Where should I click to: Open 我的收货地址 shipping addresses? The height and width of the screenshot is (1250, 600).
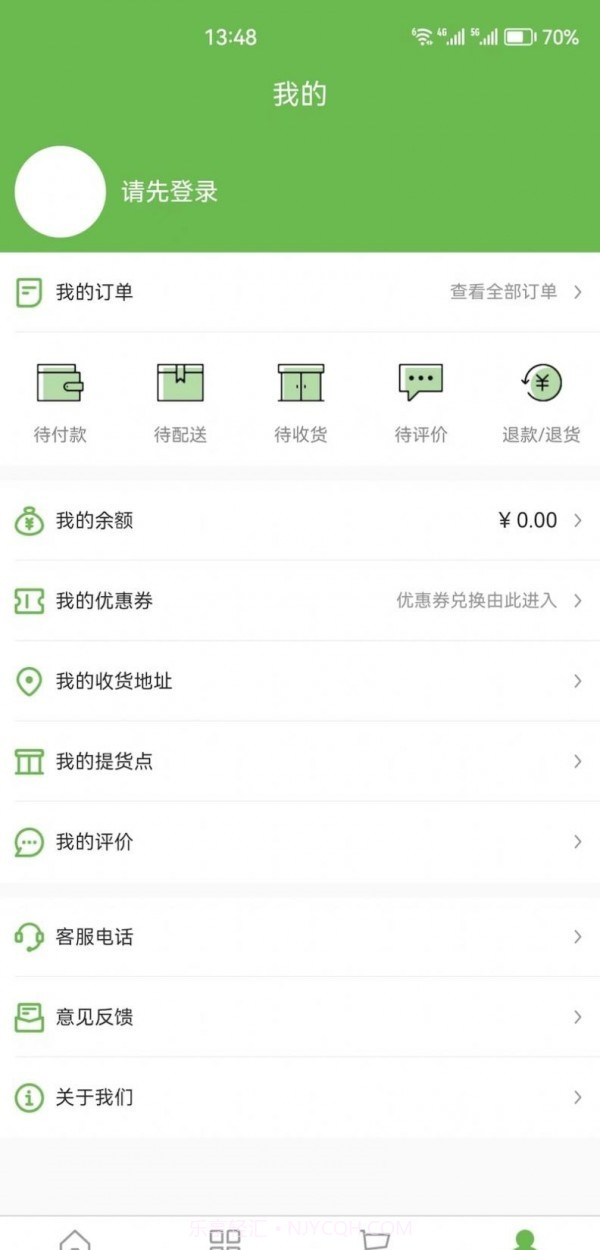click(x=300, y=681)
